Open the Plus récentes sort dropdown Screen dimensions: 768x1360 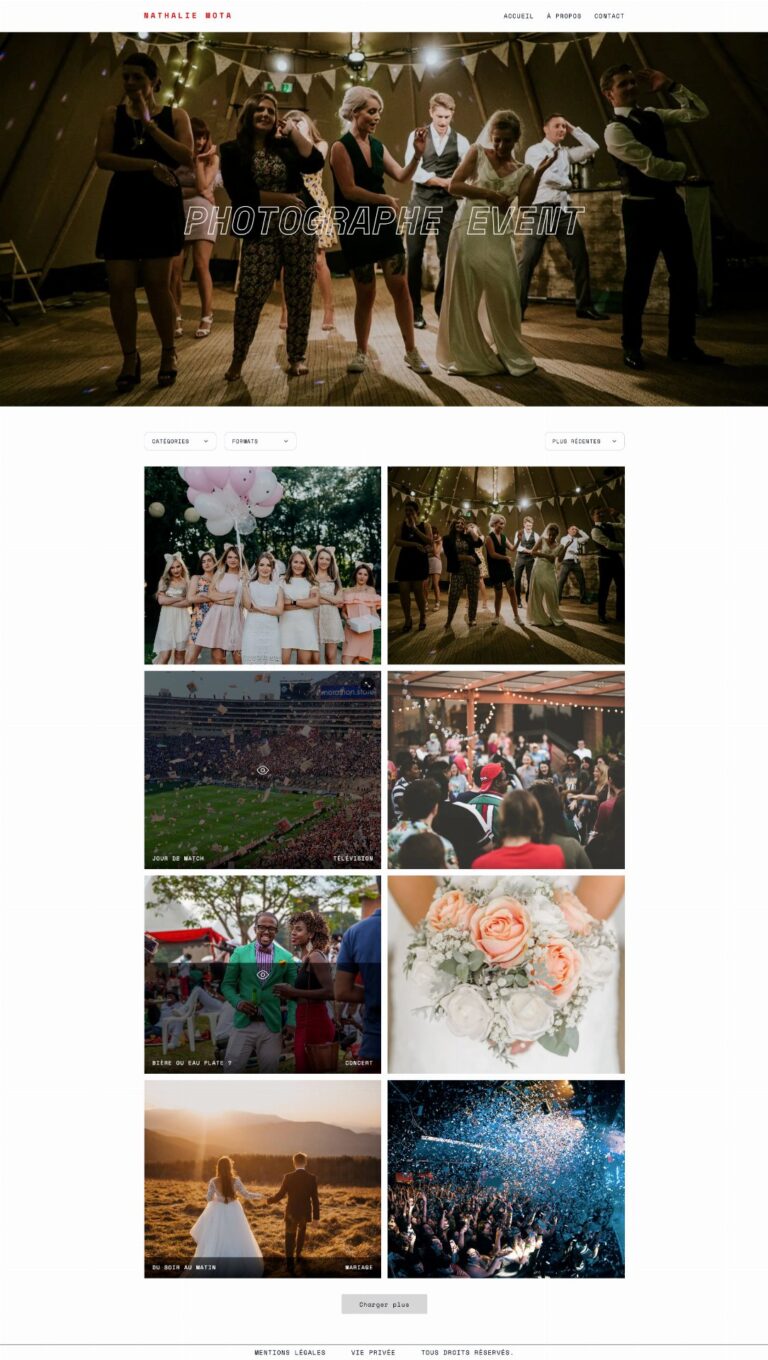coord(584,441)
